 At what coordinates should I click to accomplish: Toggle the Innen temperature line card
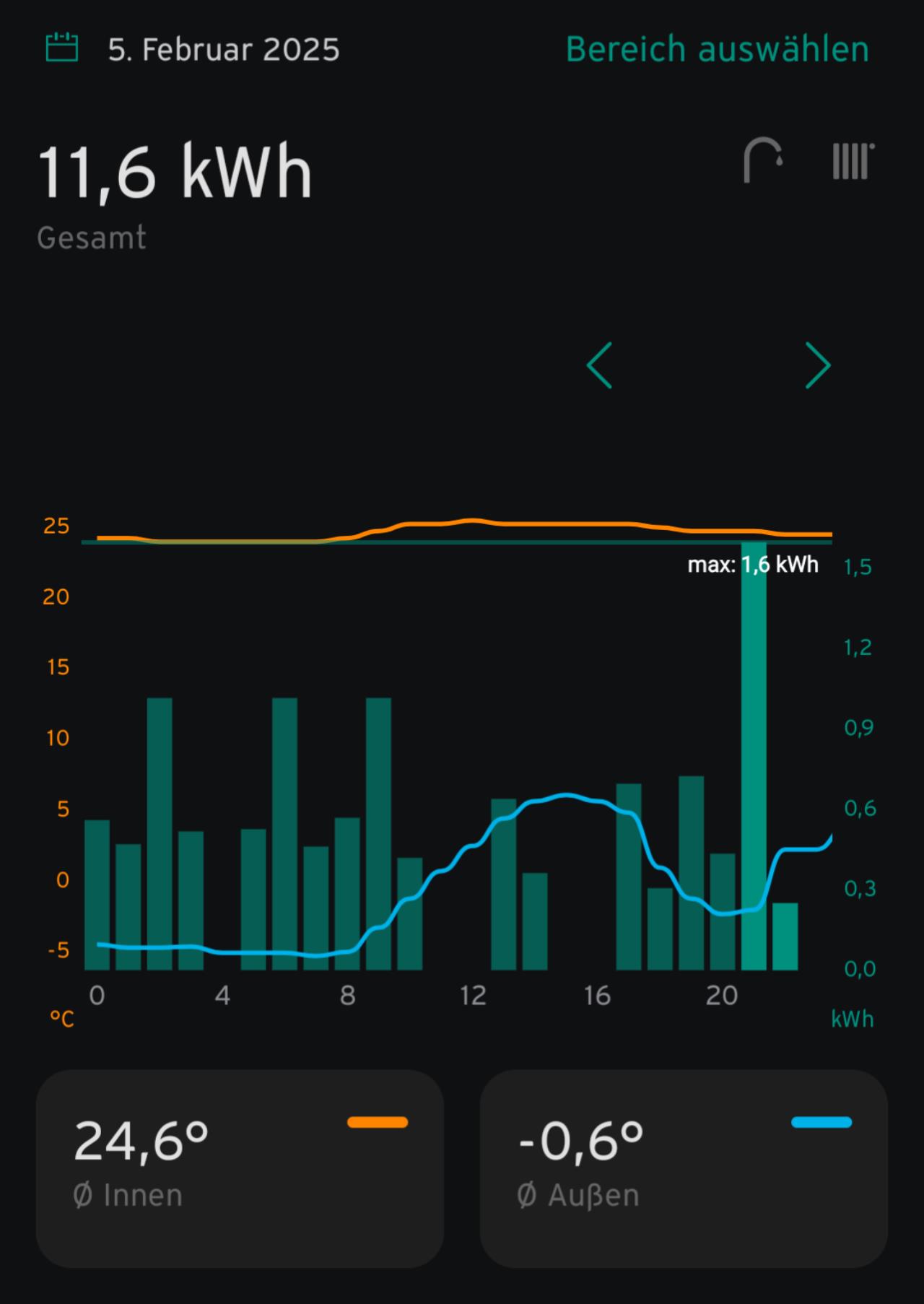click(240, 1168)
